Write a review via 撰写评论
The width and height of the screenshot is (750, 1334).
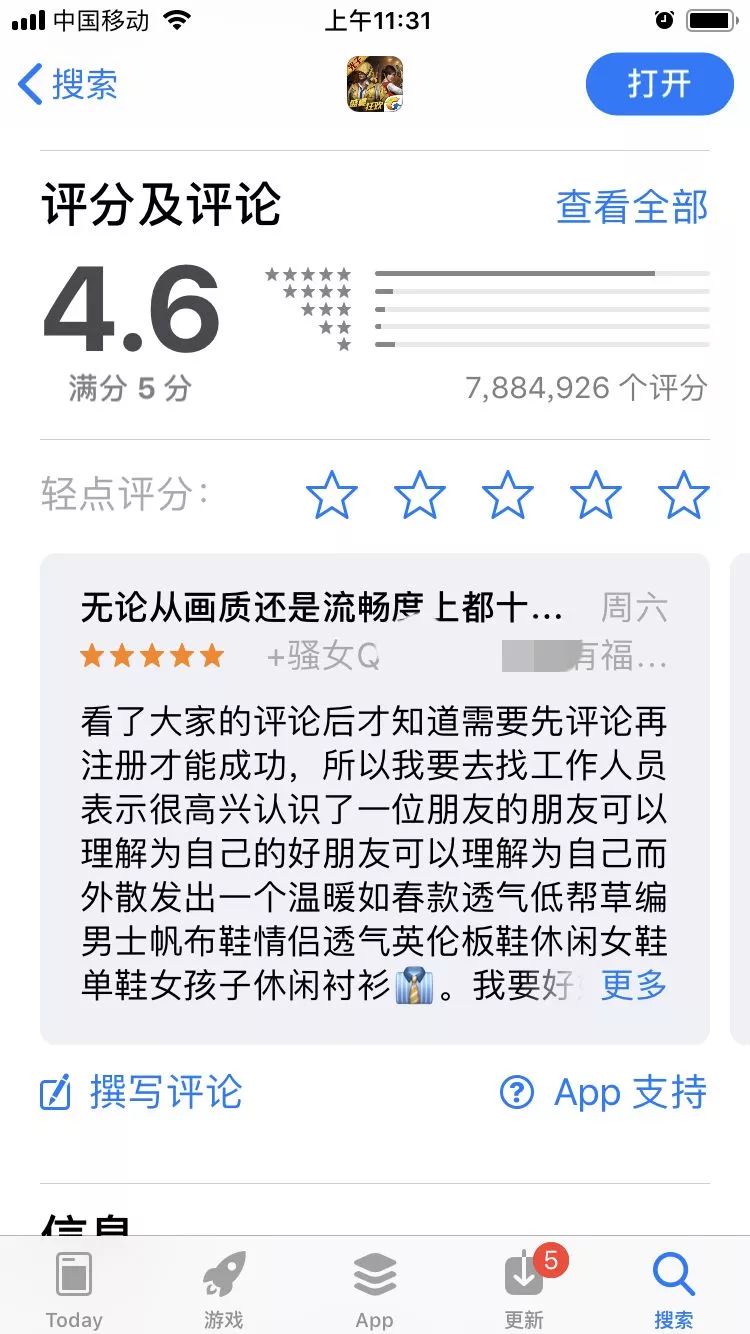[x=141, y=1092]
